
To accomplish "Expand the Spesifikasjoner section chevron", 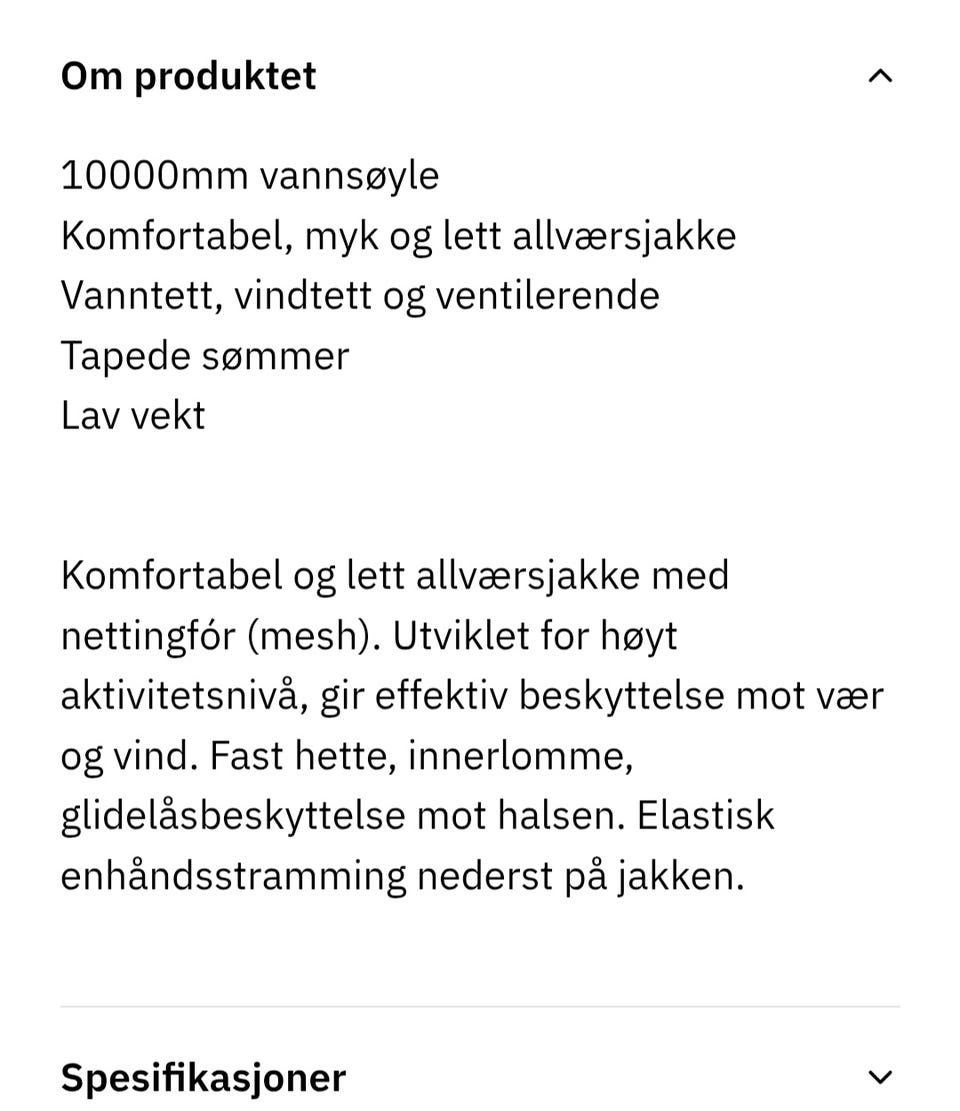I will click(879, 1077).
